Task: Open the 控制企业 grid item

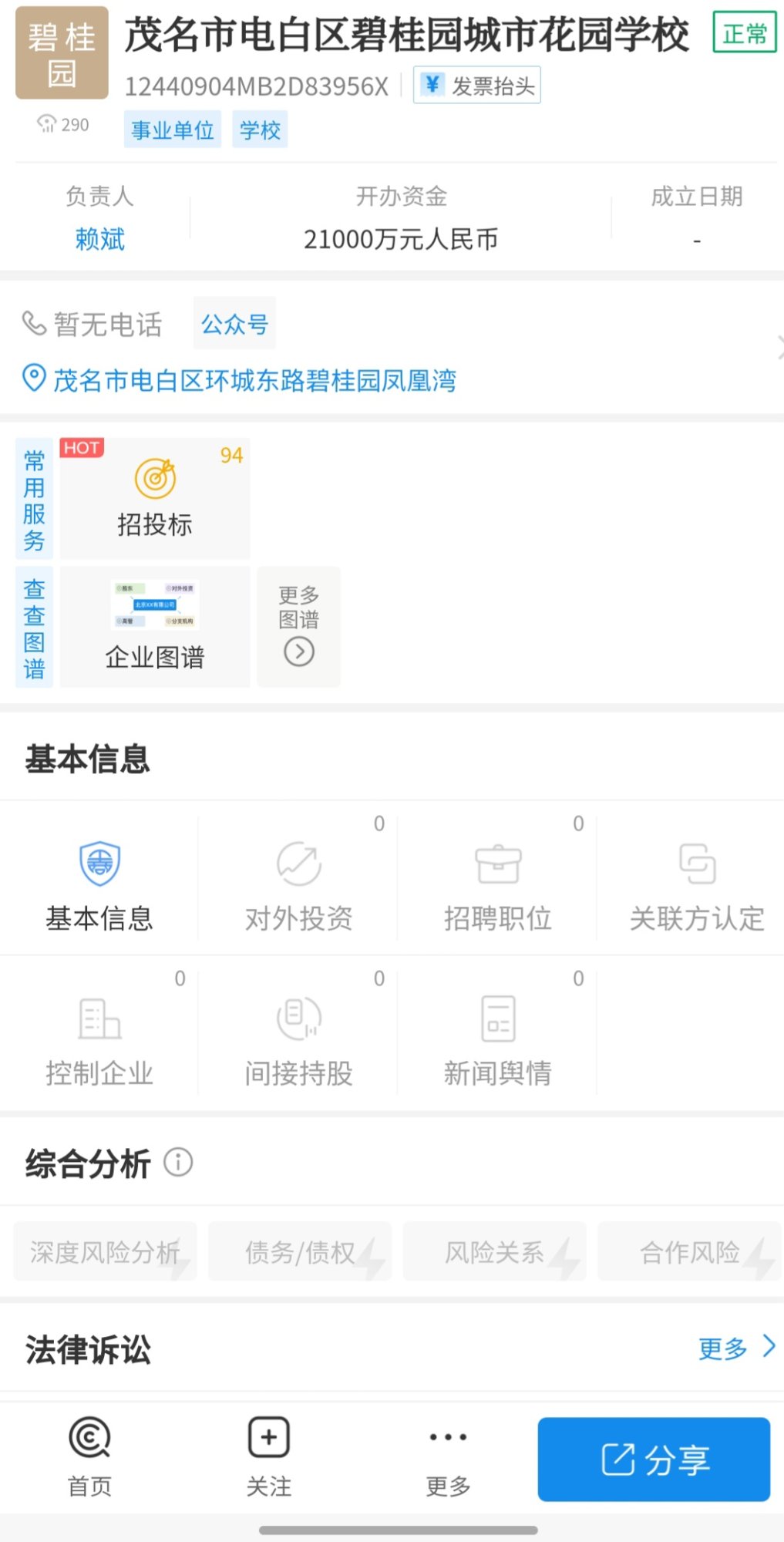Action: tap(99, 1037)
